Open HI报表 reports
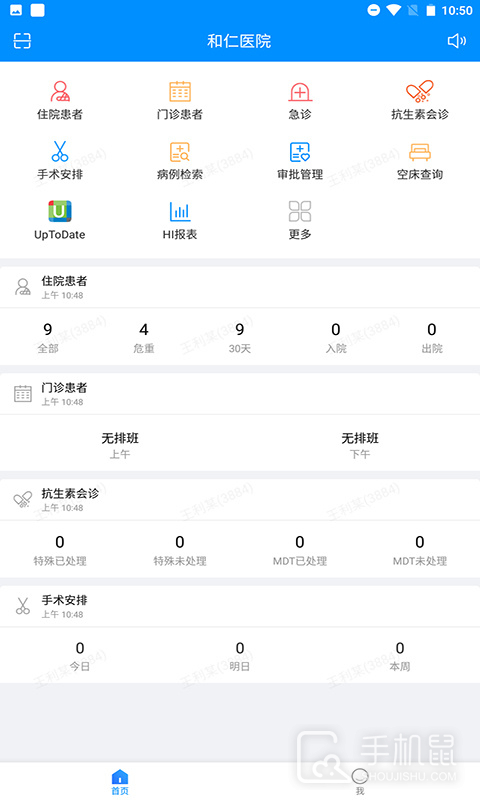Viewport: 480px width, 800px height. 180,220
